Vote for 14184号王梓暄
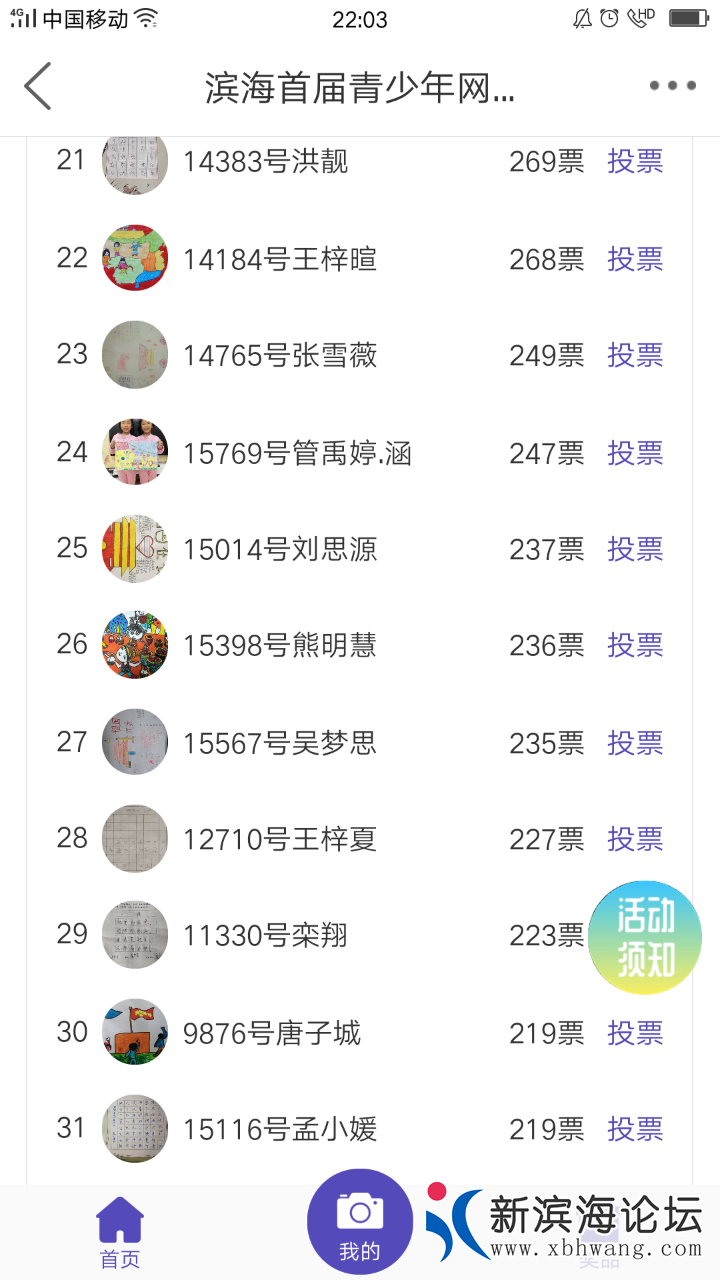Viewport: 720px width, 1280px height. tap(635, 259)
